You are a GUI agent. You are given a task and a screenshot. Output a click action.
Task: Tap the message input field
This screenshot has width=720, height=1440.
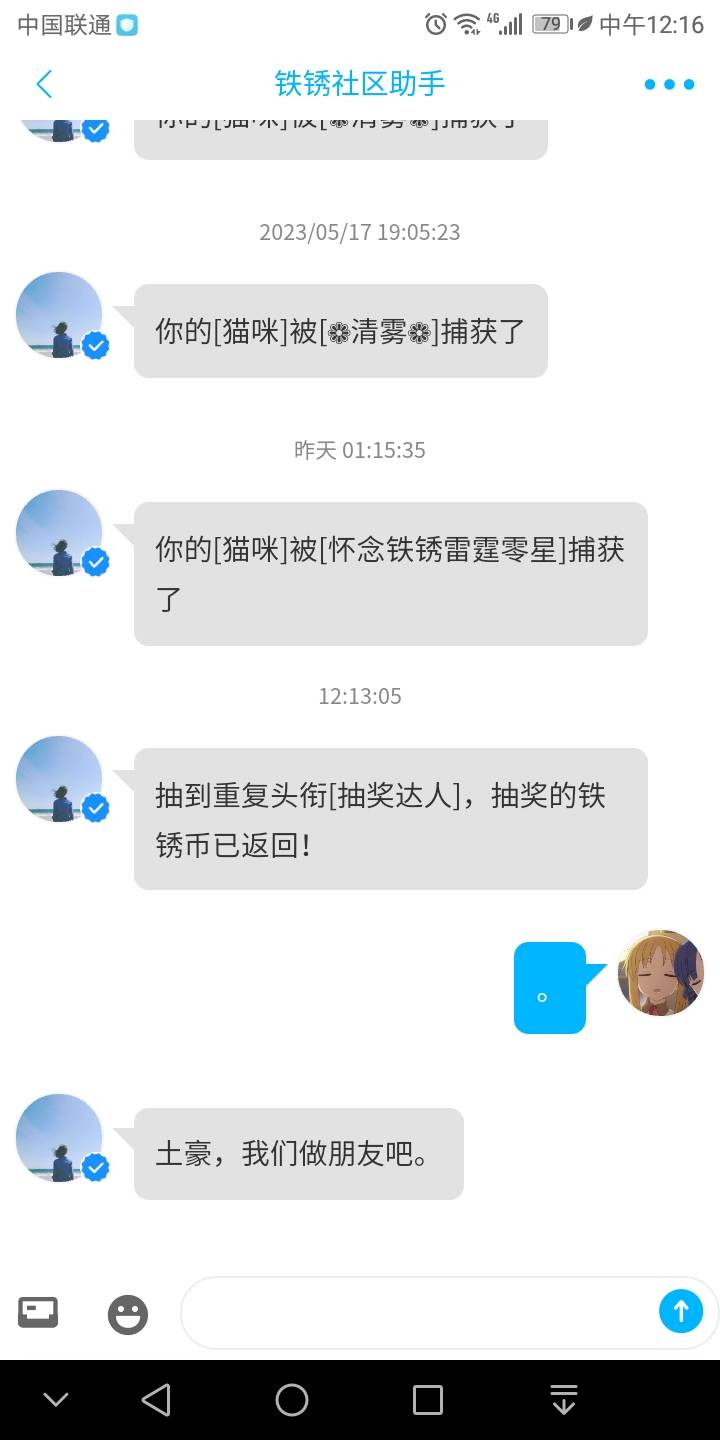[x=418, y=1312]
